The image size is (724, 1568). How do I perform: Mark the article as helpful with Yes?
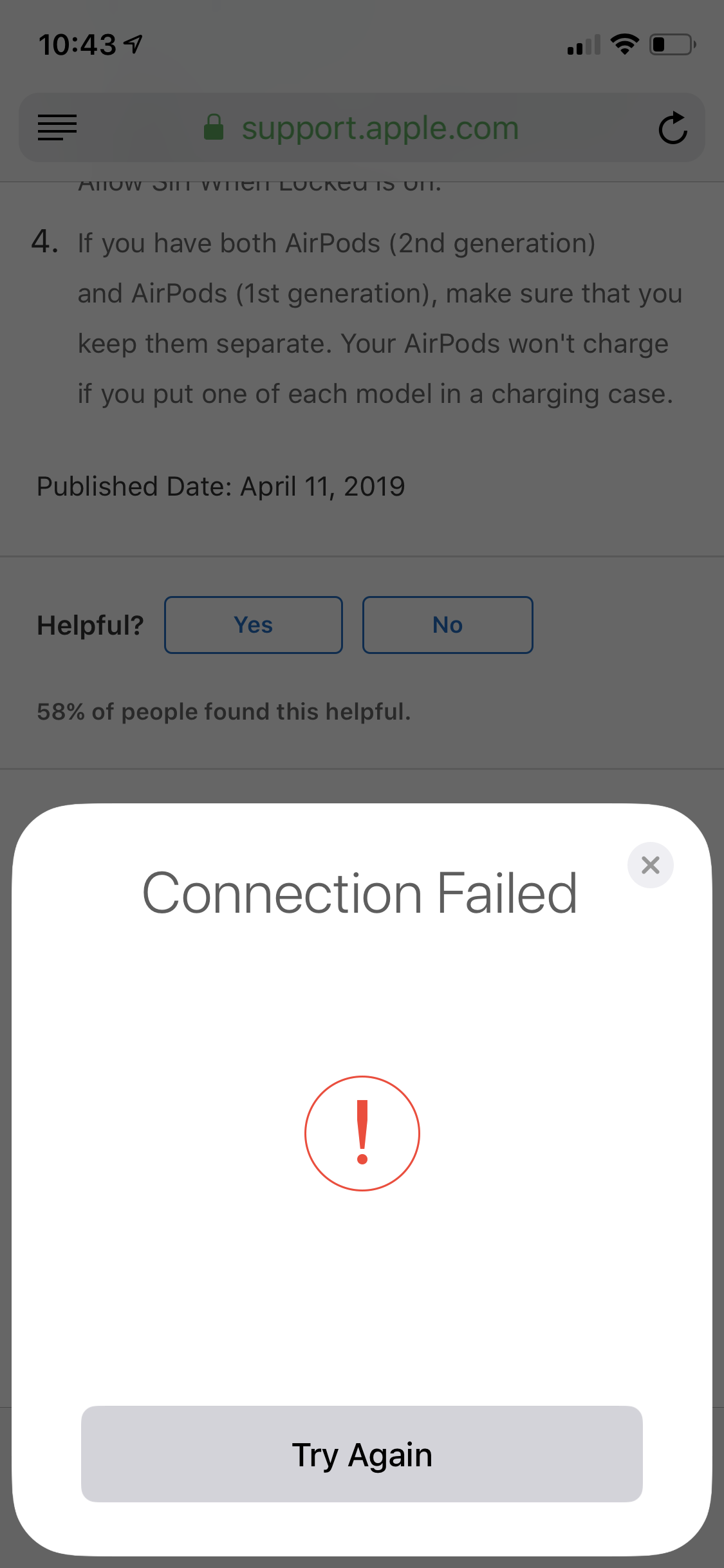tap(254, 625)
